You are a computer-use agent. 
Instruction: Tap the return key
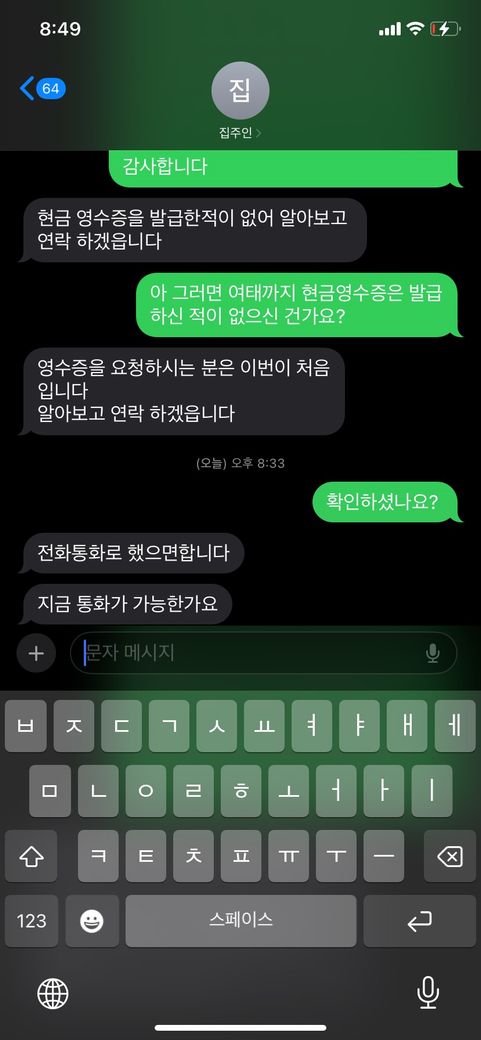tap(419, 921)
